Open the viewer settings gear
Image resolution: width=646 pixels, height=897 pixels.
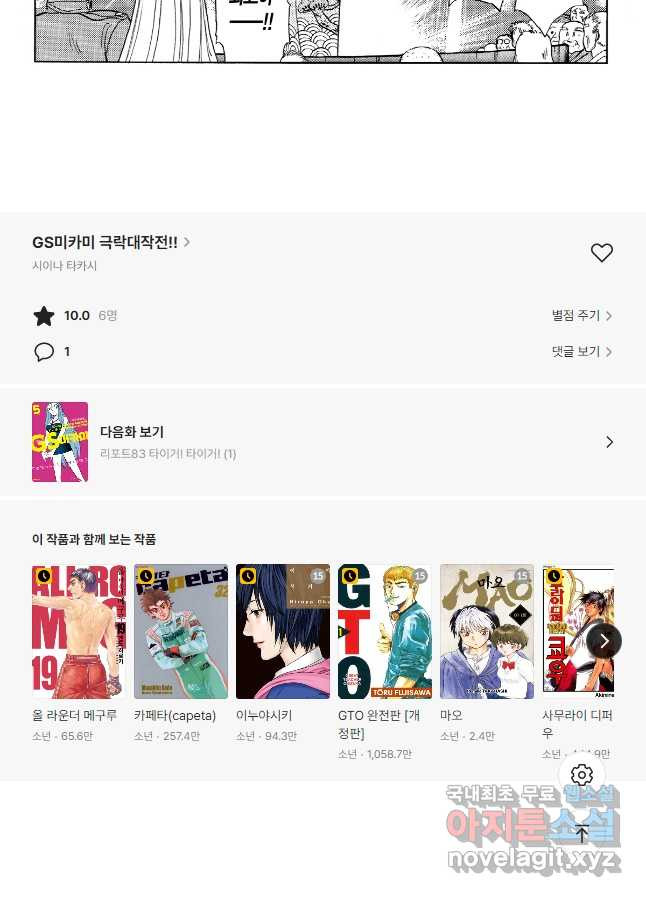click(x=582, y=775)
